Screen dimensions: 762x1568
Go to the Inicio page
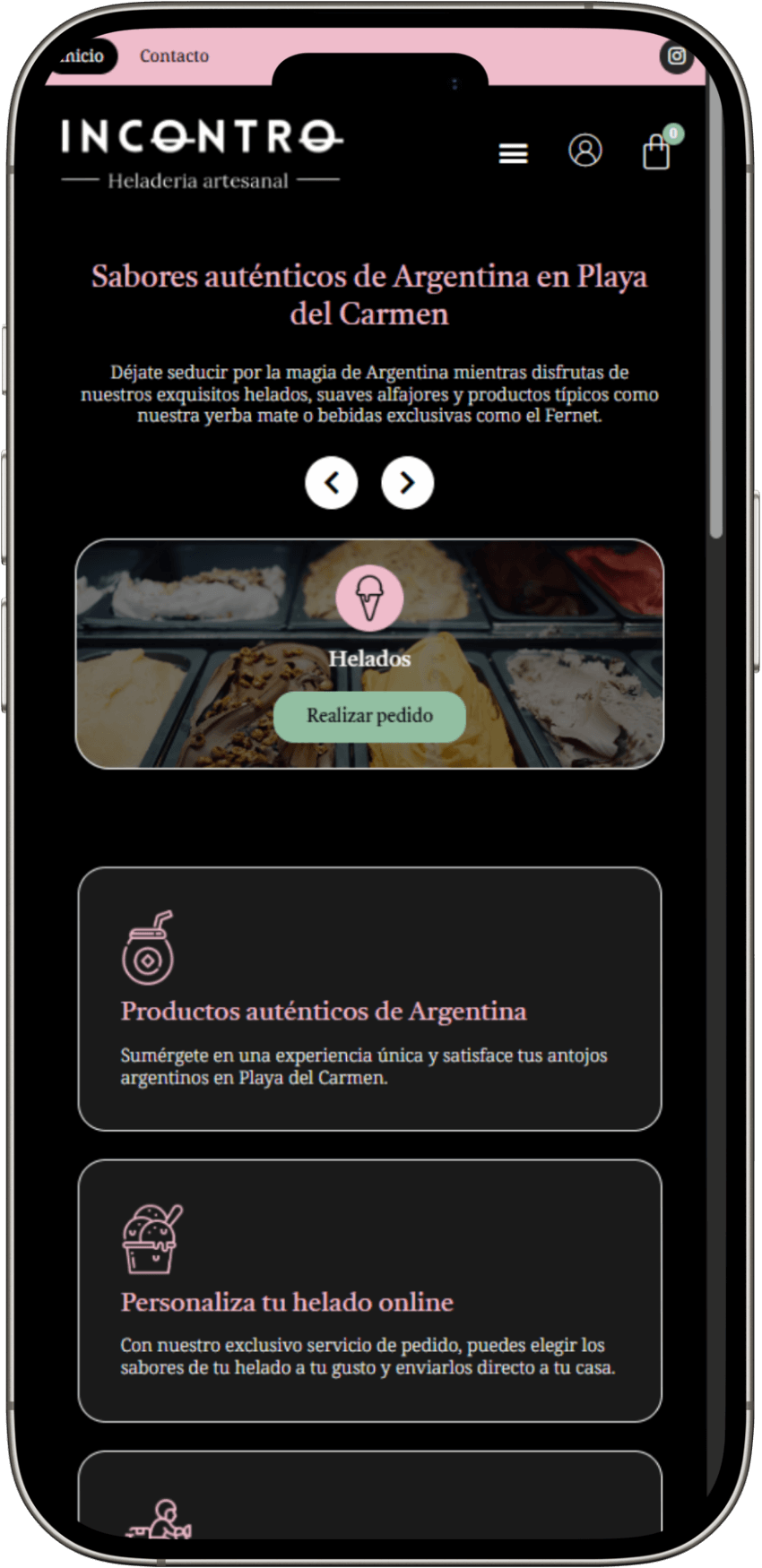(82, 56)
